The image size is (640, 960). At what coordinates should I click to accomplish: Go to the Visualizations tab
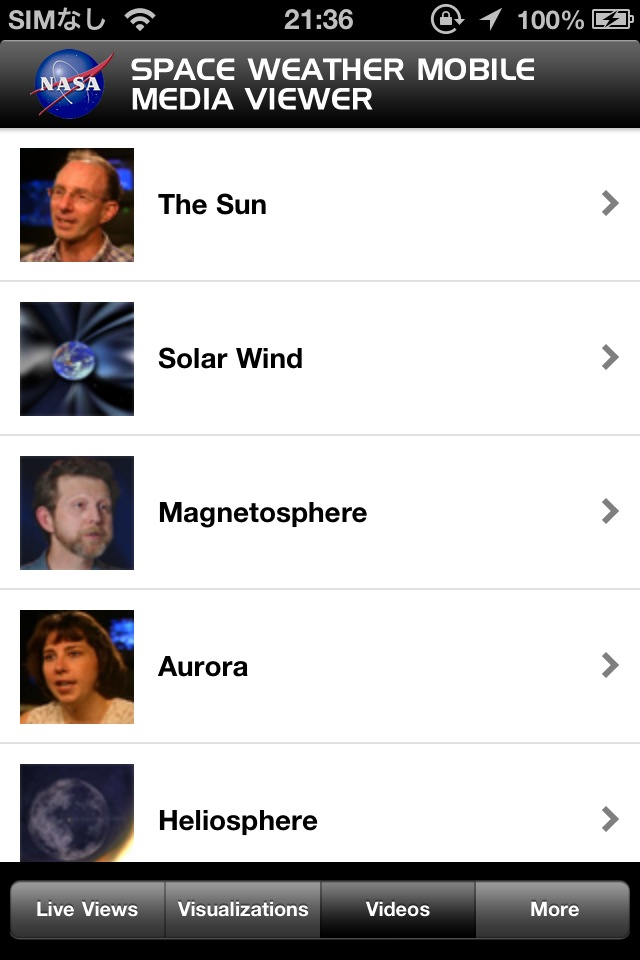243,909
